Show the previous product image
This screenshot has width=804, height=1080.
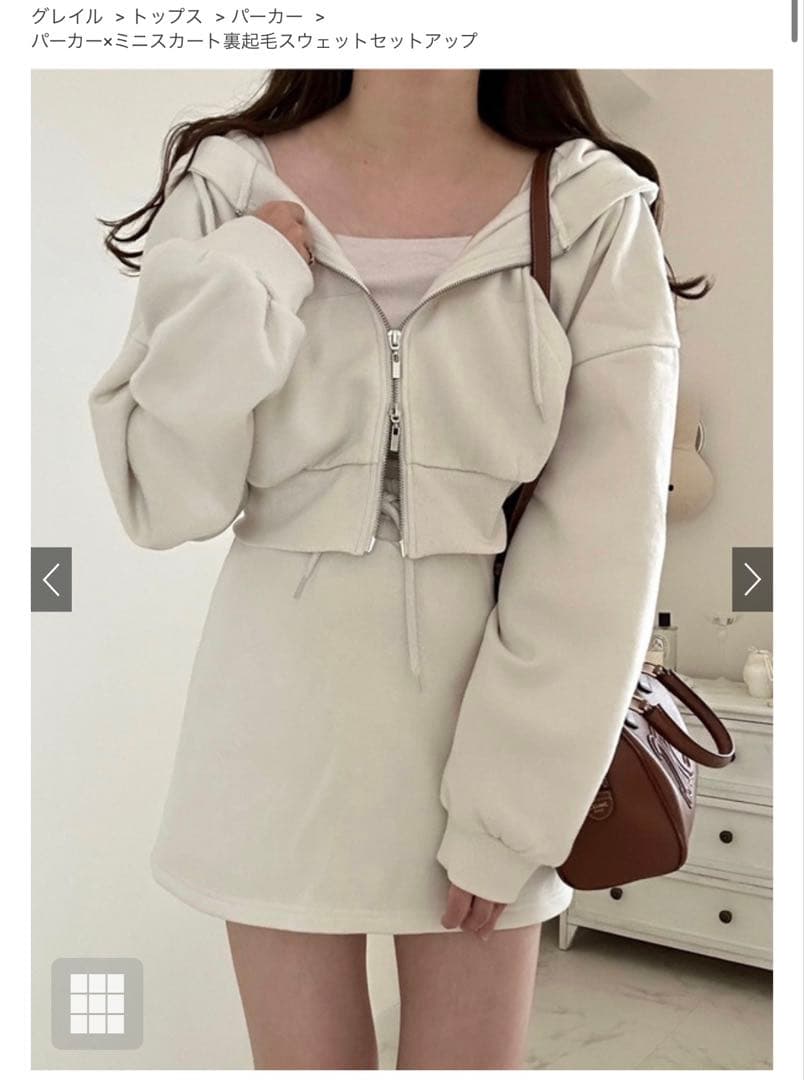(51, 579)
